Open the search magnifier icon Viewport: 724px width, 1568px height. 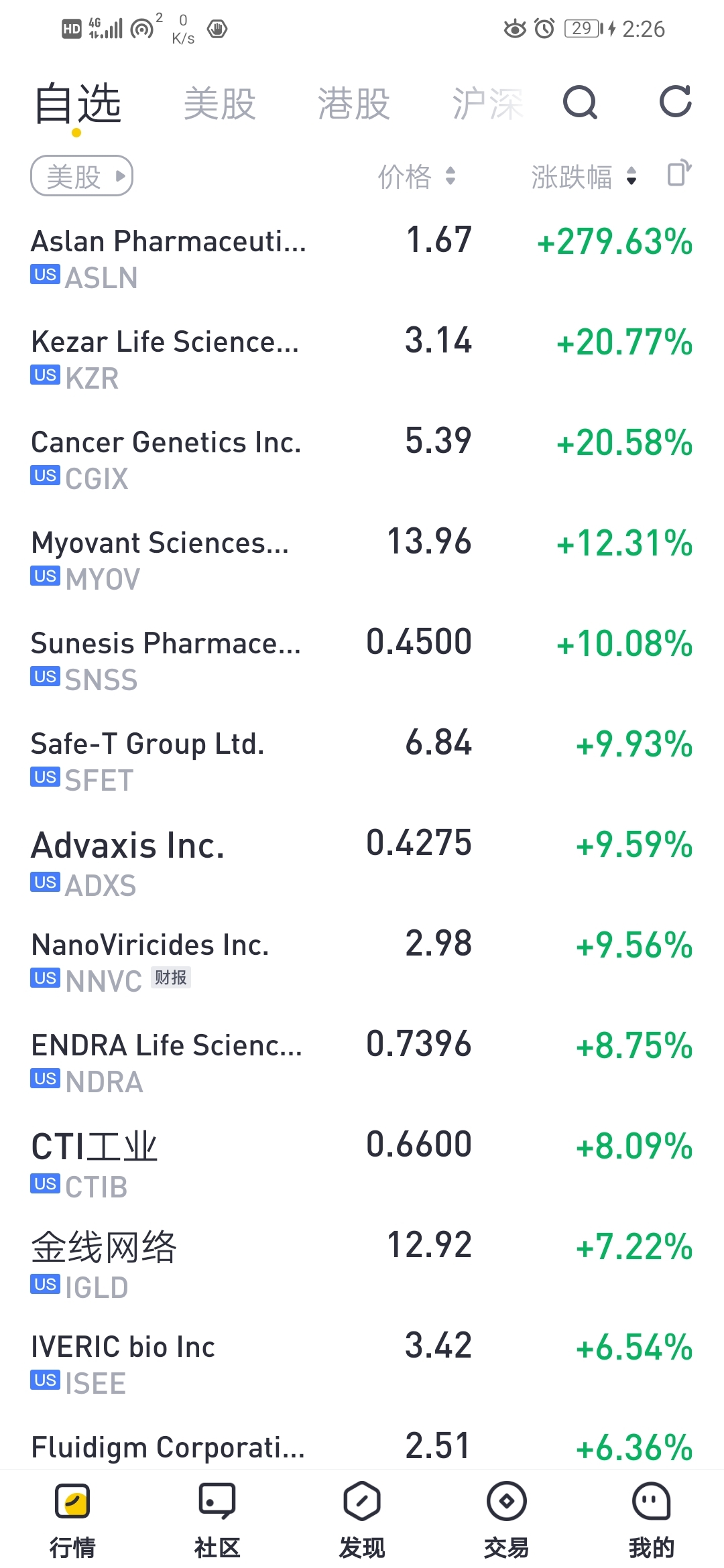(x=580, y=103)
